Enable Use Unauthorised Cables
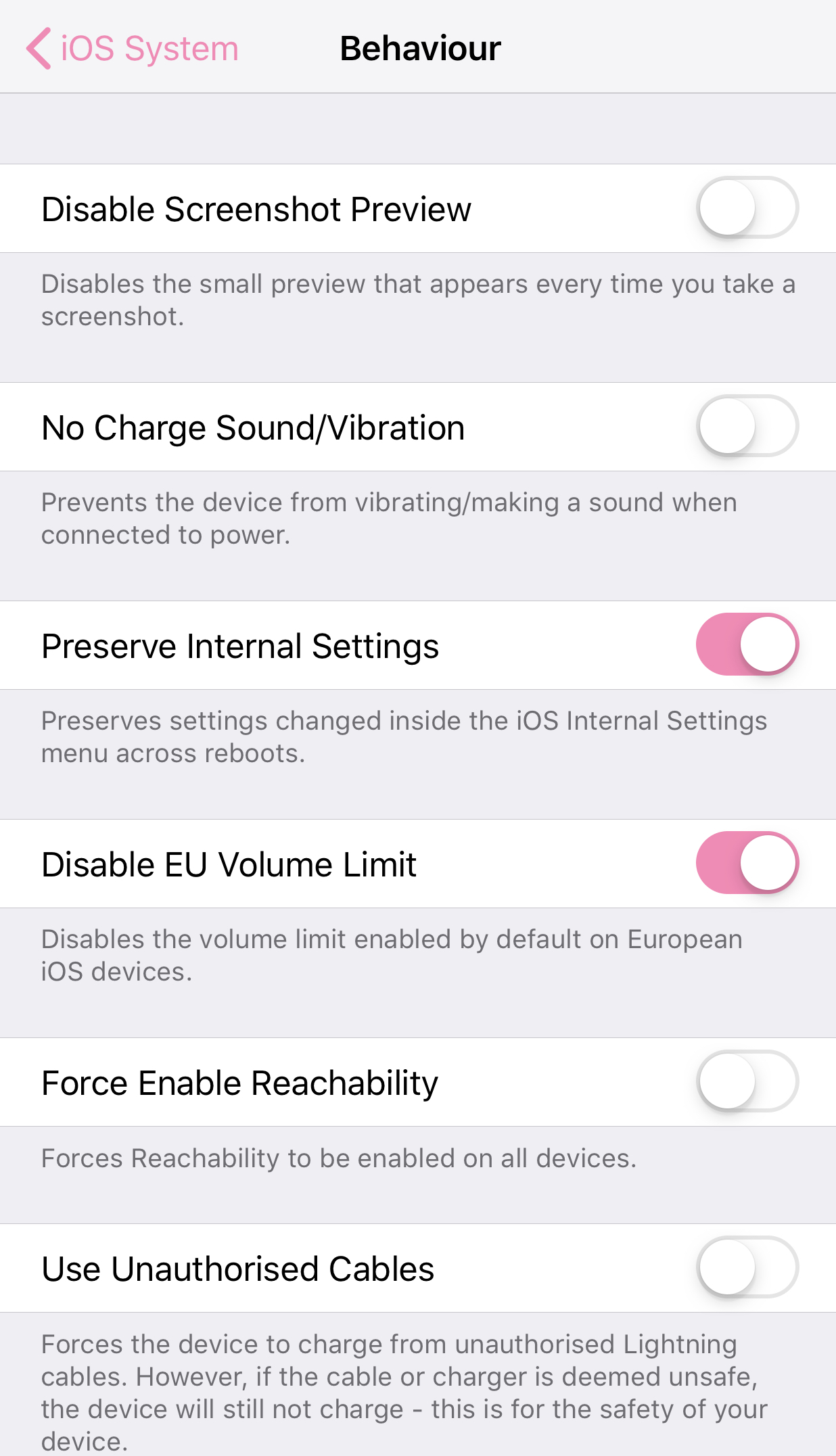The image size is (836, 1456). point(747,1267)
